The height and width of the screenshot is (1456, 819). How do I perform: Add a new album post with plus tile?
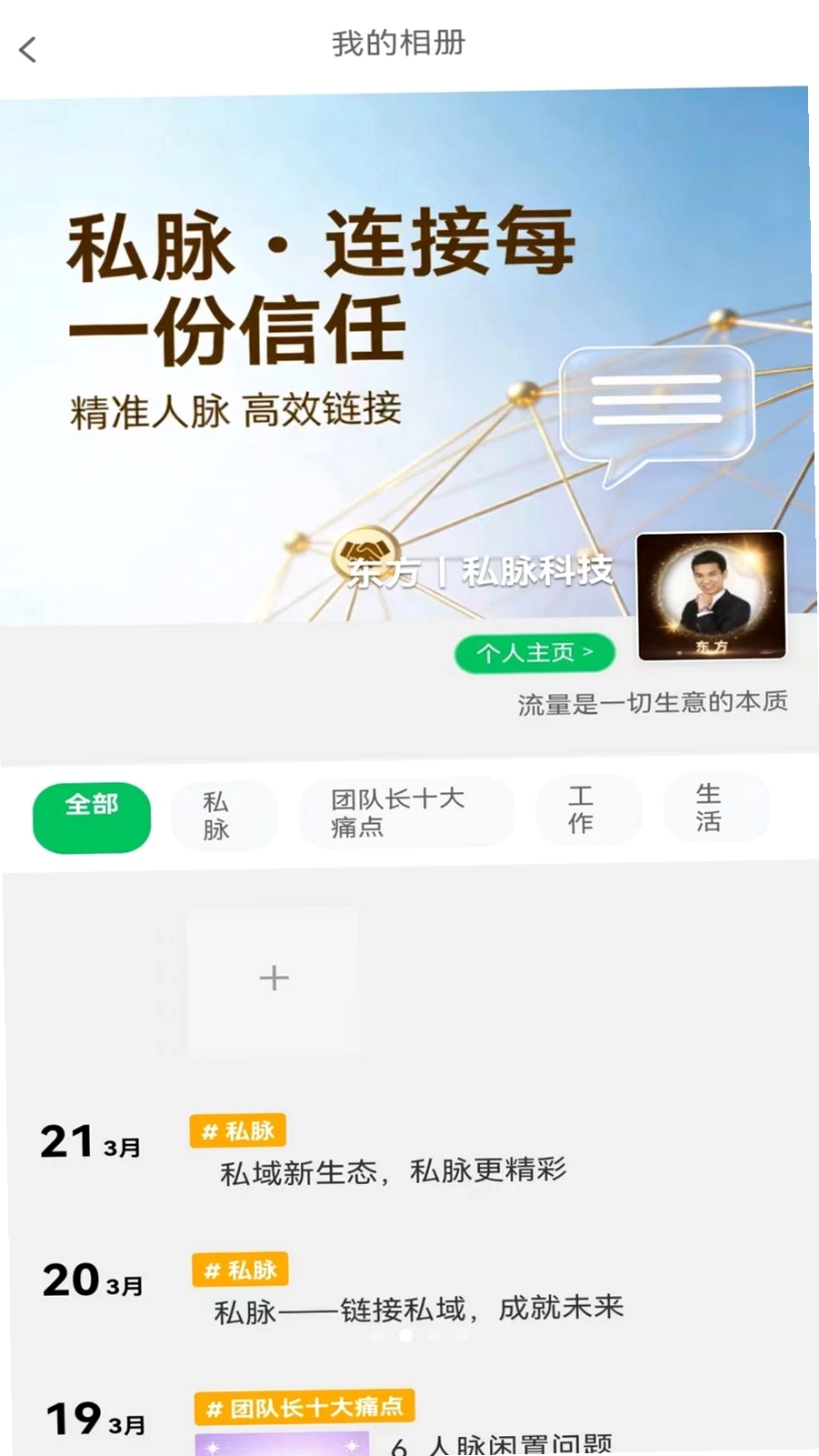pos(273,979)
